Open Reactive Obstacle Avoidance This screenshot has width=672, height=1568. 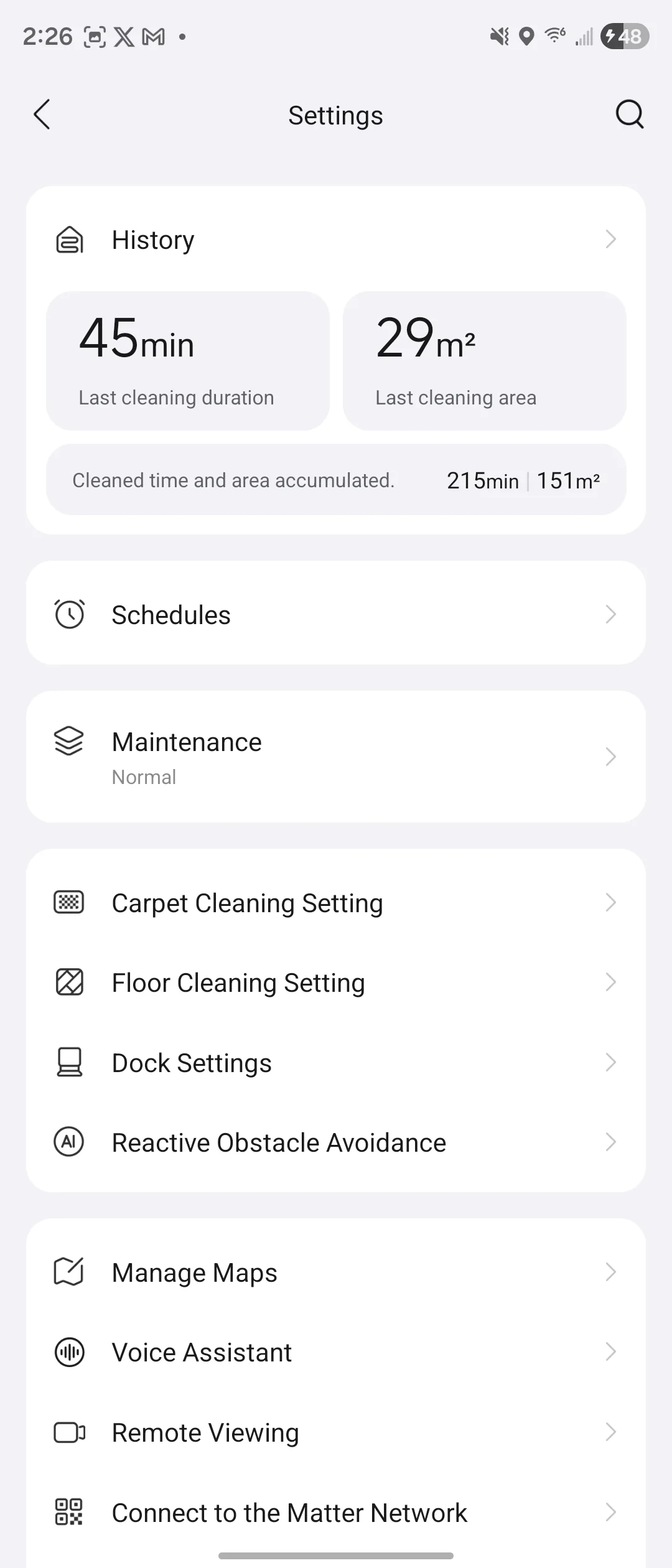[336, 1142]
